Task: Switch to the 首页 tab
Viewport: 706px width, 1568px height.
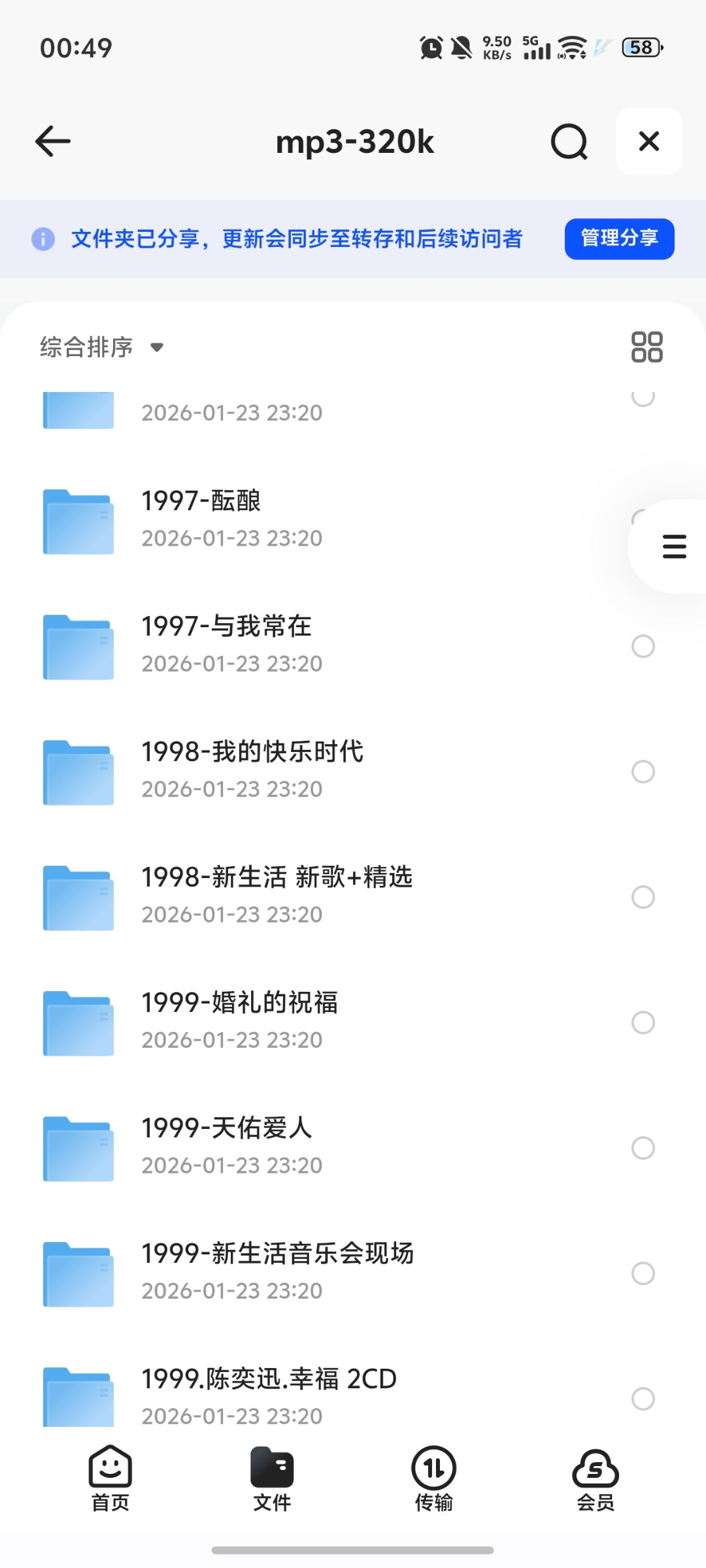Action: pyautogui.click(x=110, y=1479)
